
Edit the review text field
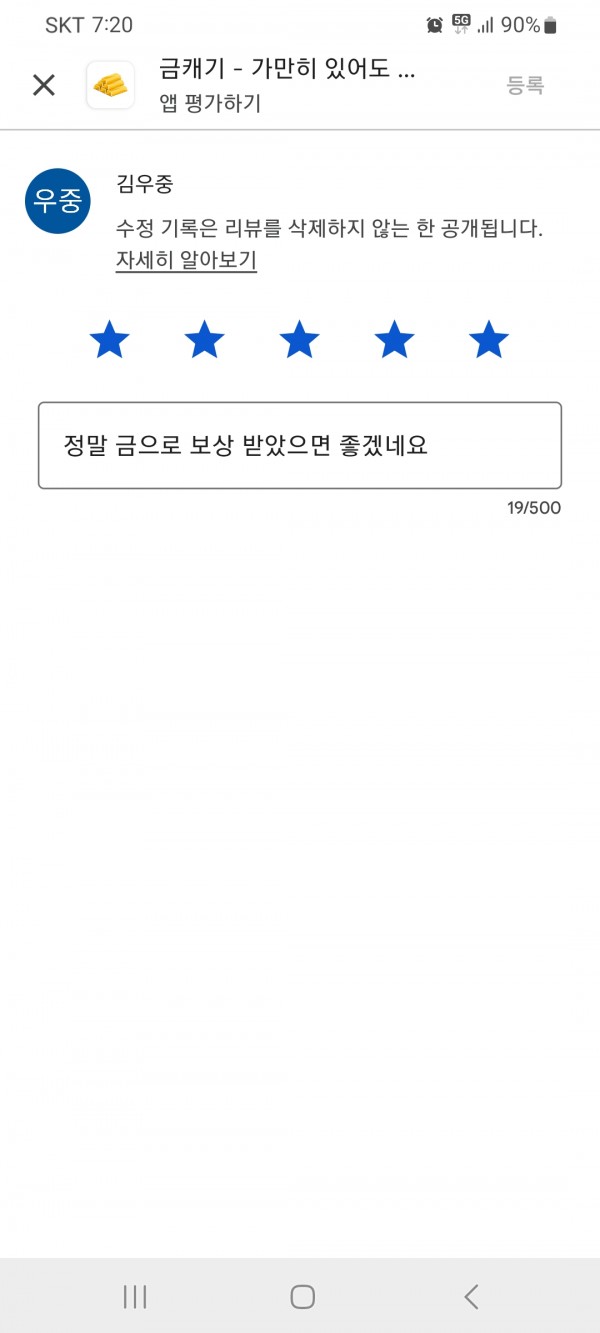pos(300,445)
